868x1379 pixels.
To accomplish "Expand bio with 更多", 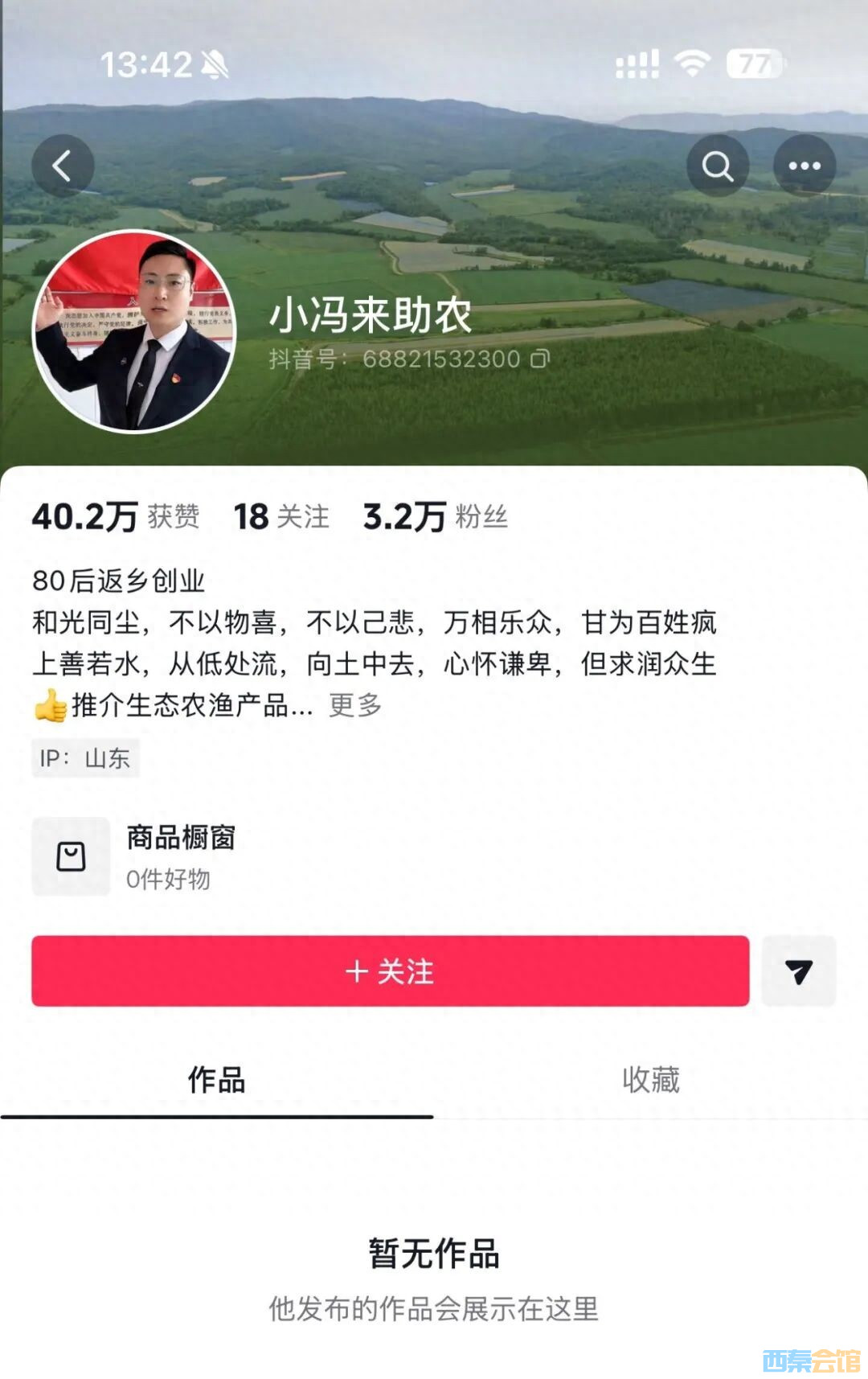I will tap(354, 706).
